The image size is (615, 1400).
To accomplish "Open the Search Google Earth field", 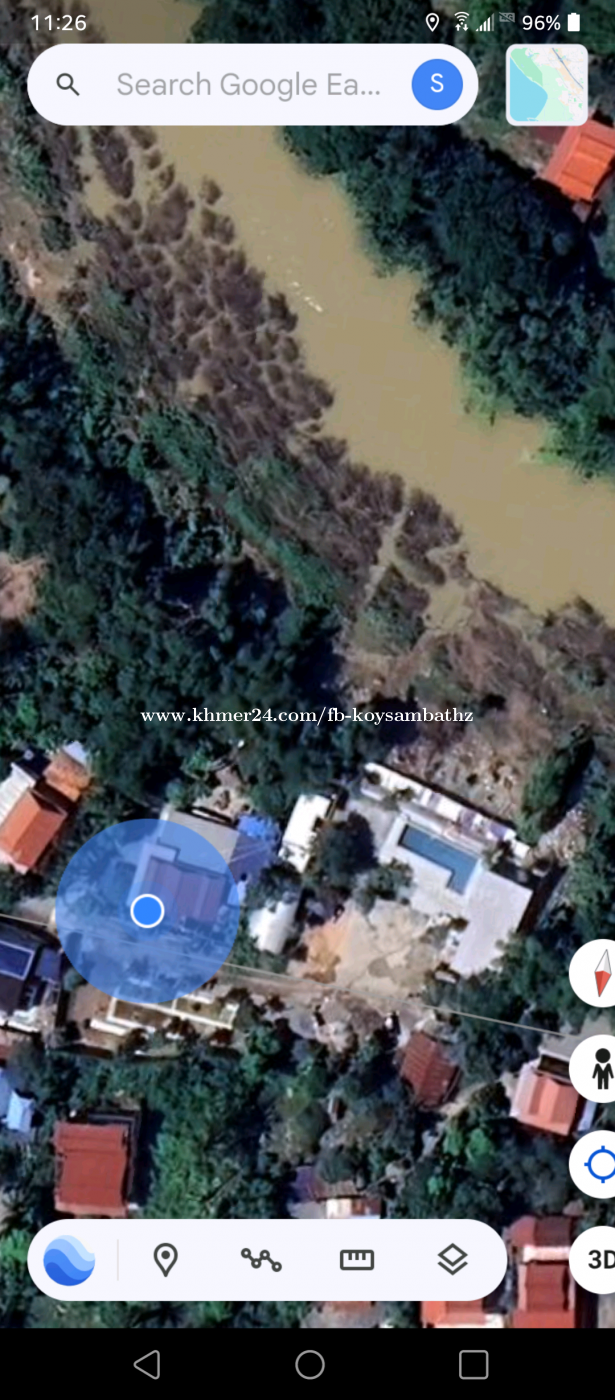I will (248, 85).
